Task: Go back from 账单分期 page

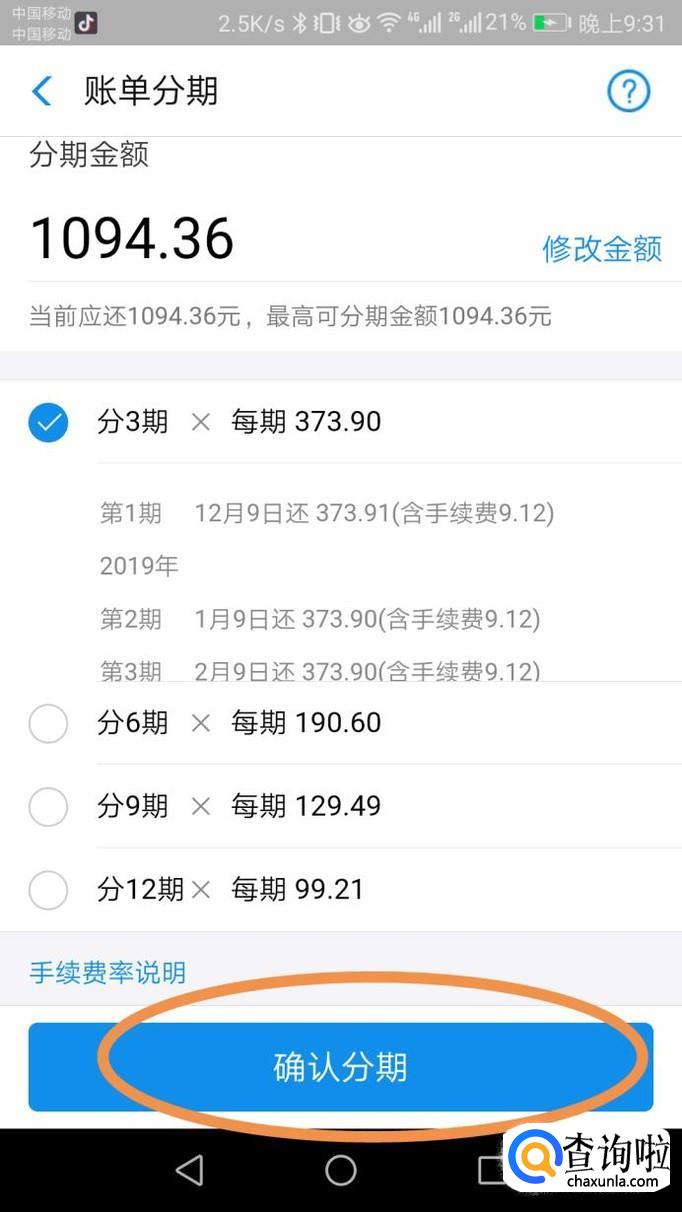Action: tap(42, 91)
